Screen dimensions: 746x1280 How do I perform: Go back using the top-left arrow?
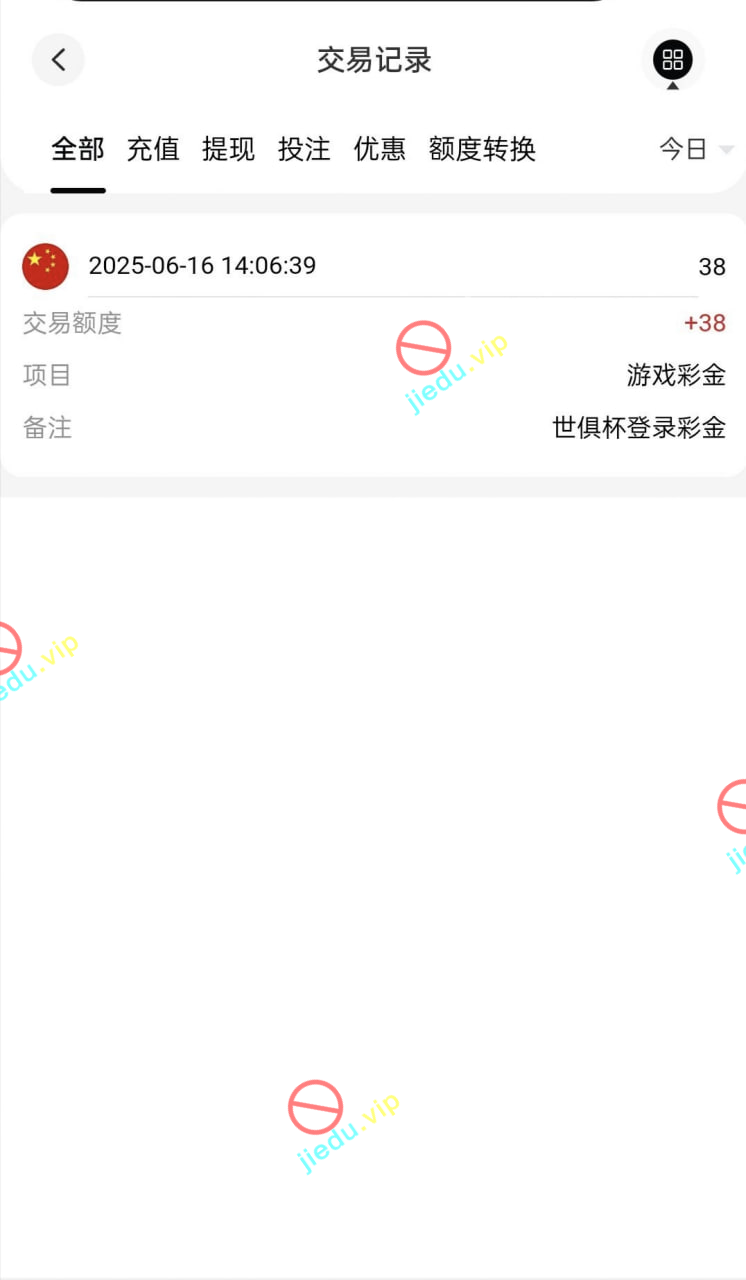(58, 60)
